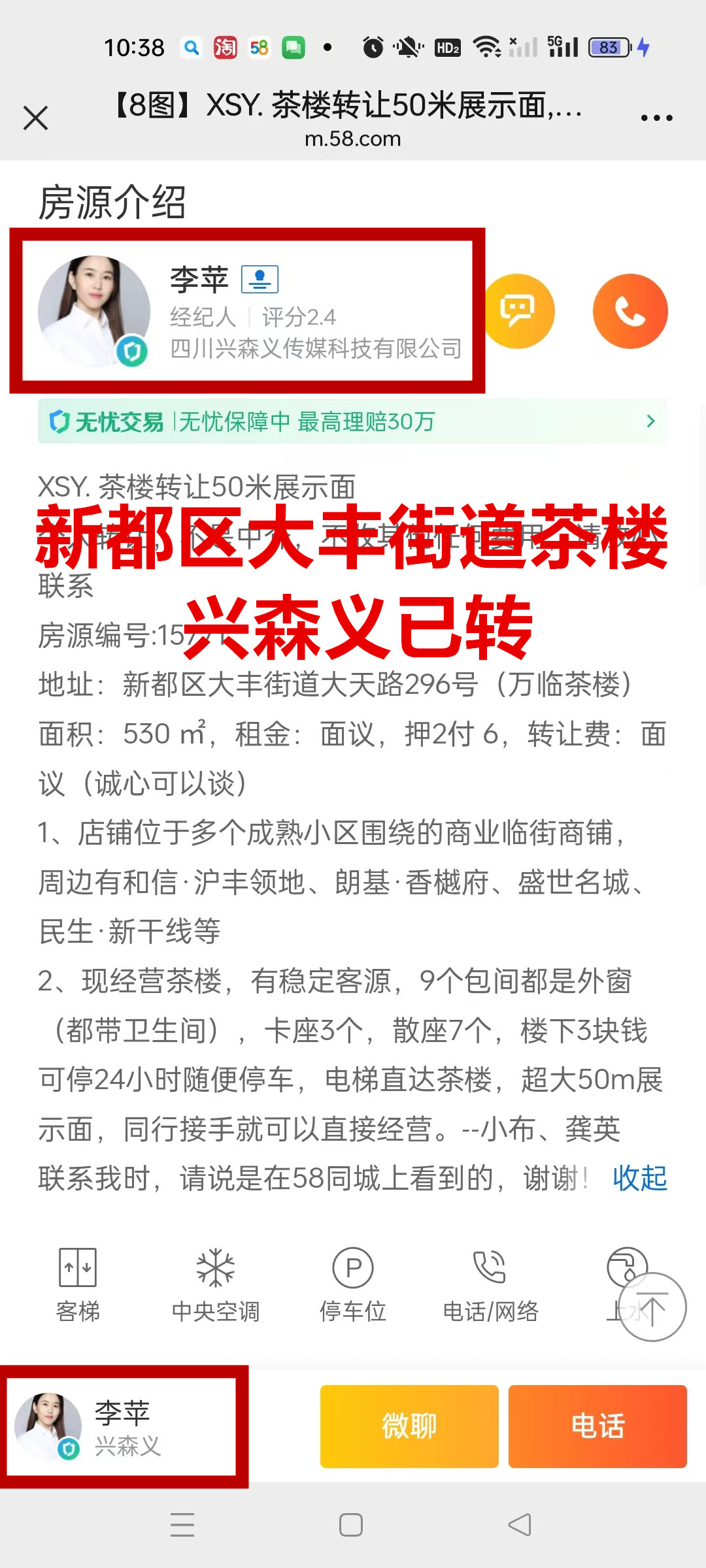The width and height of the screenshot is (706, 1568).
Task: Collapse the description with 收起
Action: coord(639,1179)
